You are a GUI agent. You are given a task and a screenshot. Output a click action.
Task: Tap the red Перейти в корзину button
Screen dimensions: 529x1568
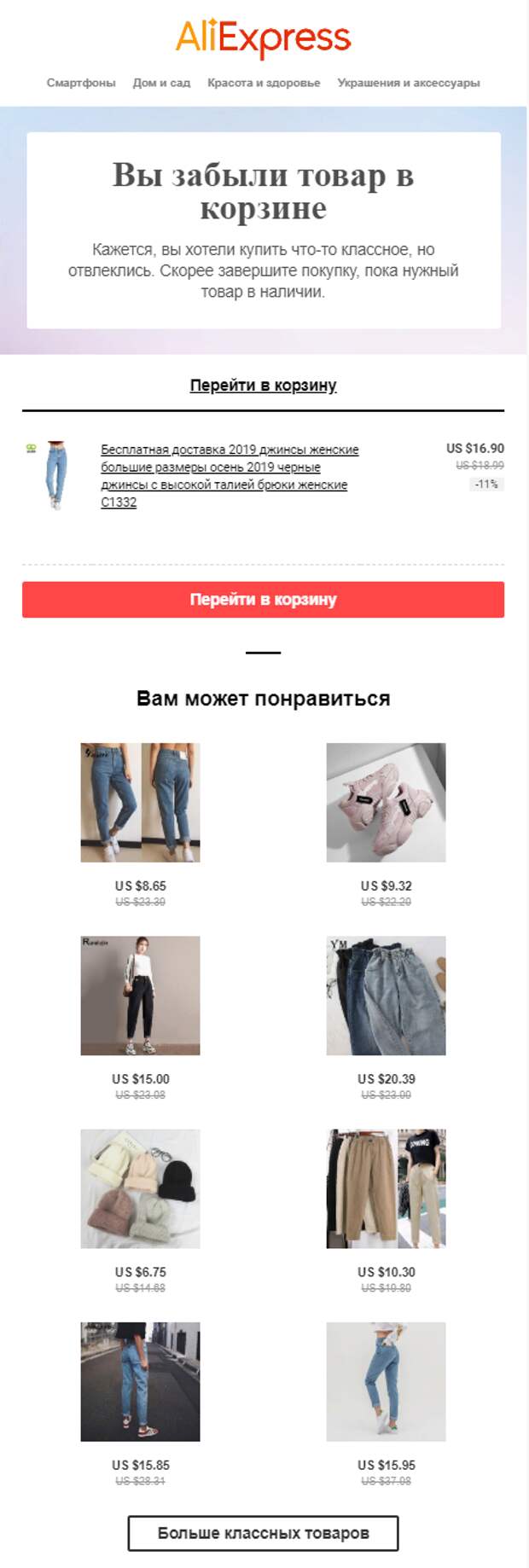click(263, 600)
